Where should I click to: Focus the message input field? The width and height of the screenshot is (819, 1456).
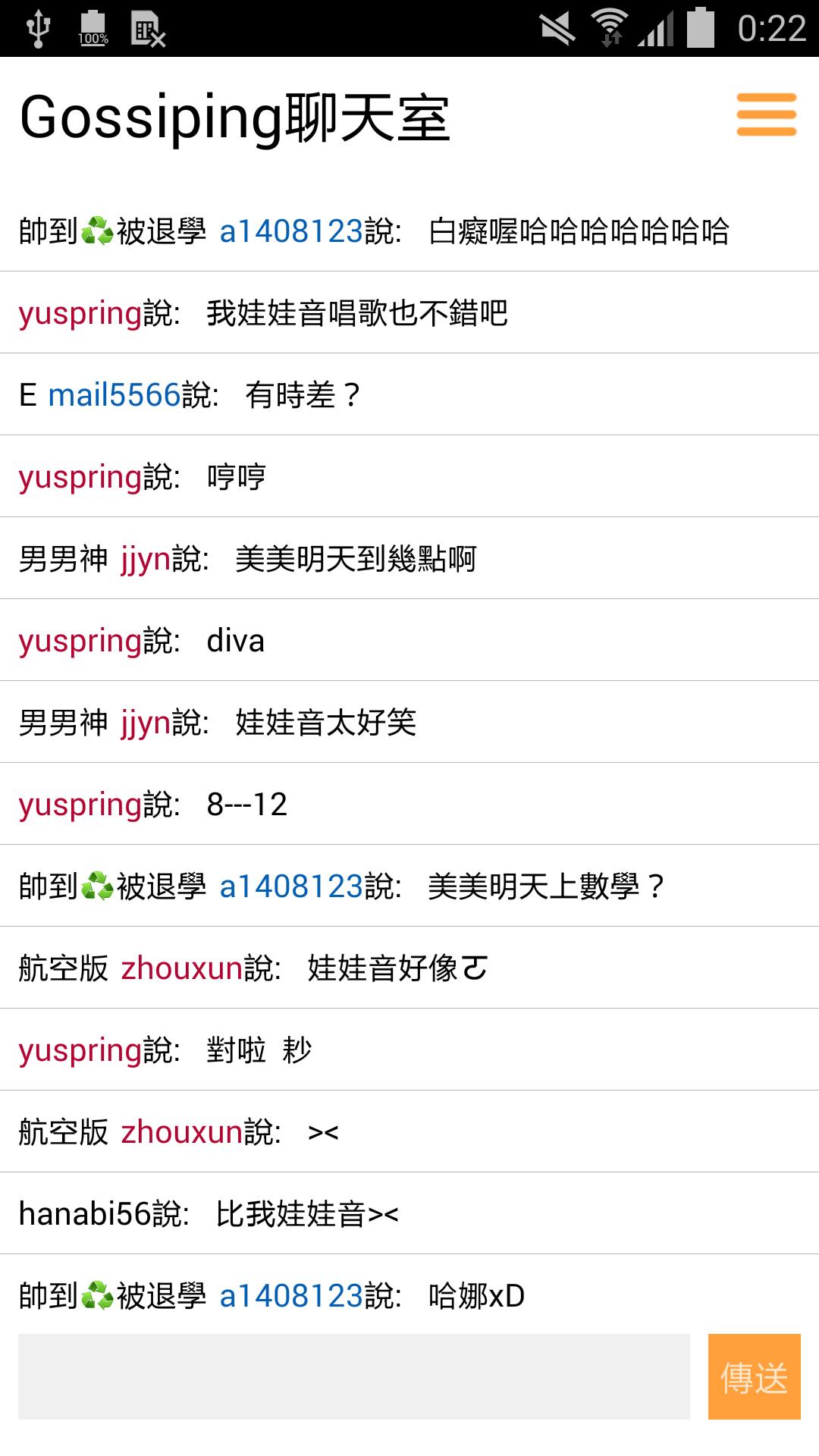tap(354, 1376)
